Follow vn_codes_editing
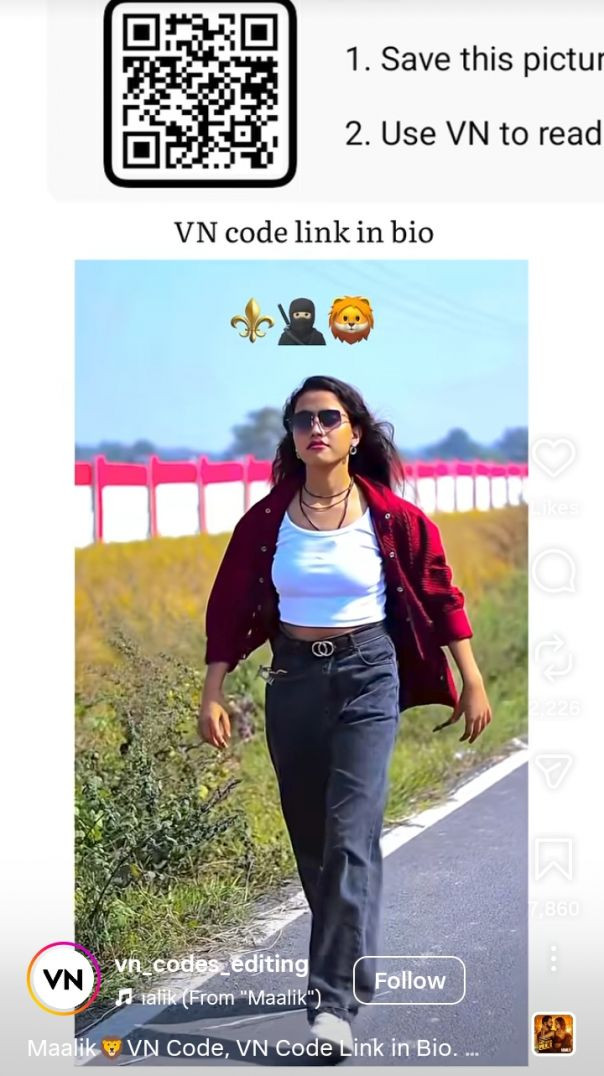This screenshot has height=1076, width=604. 409,981
